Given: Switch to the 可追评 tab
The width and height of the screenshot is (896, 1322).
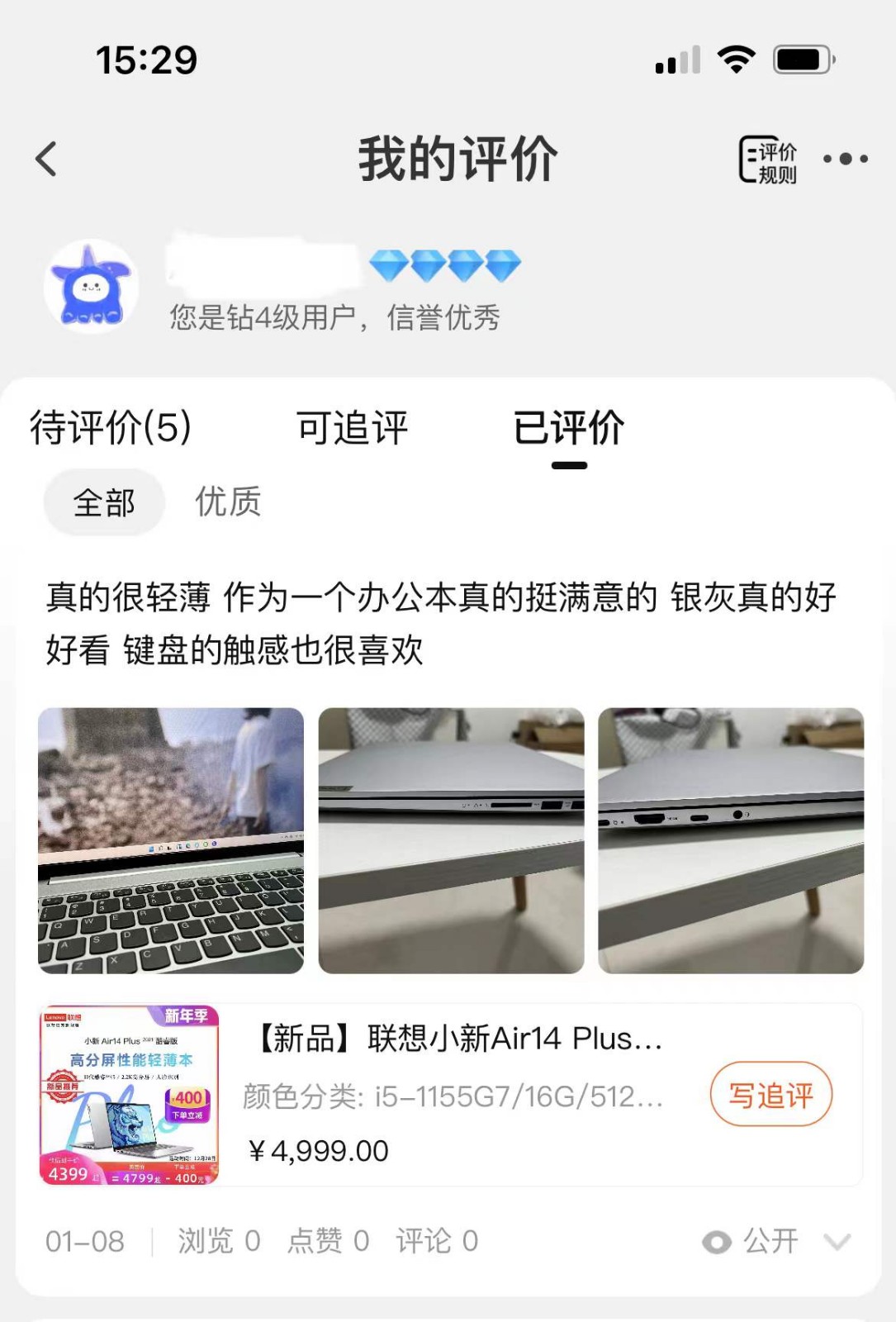Looking at the screenshot, I should click(x=353, y=428).
